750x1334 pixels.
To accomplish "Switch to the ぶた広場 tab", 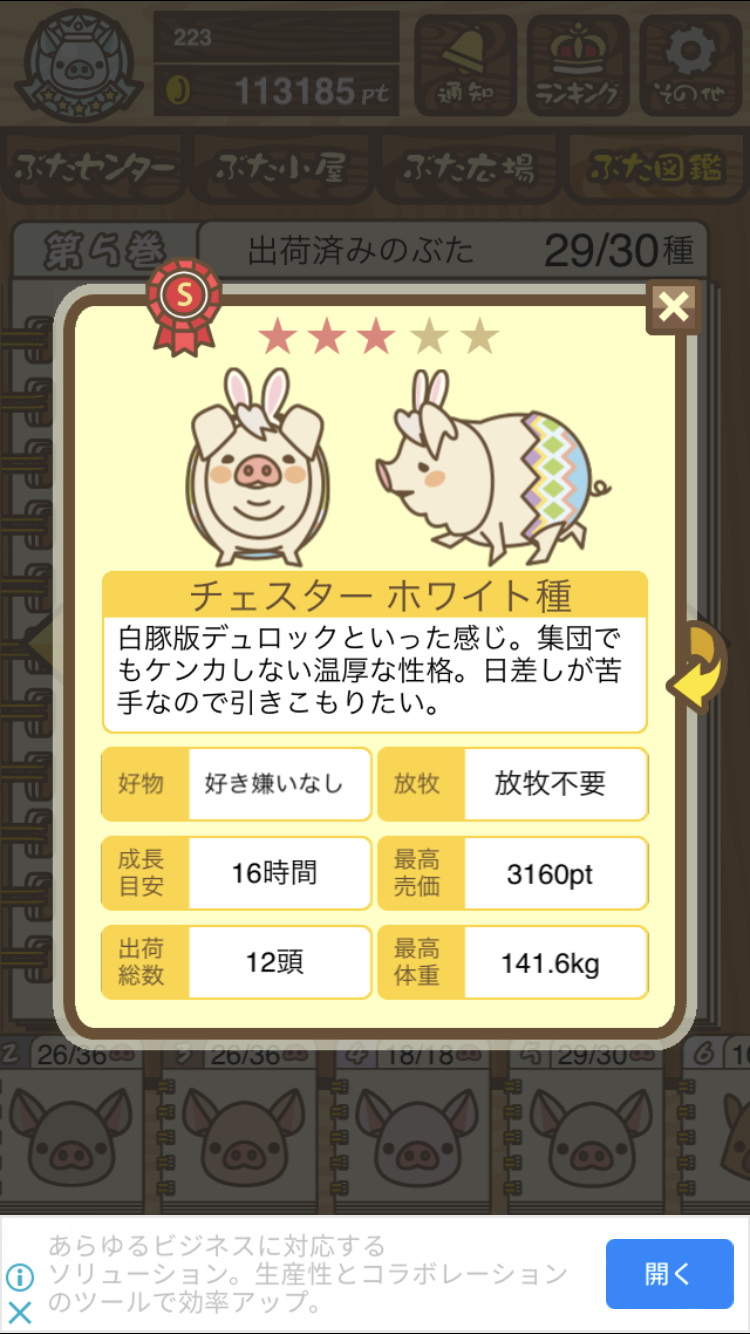I will (468, 168).
